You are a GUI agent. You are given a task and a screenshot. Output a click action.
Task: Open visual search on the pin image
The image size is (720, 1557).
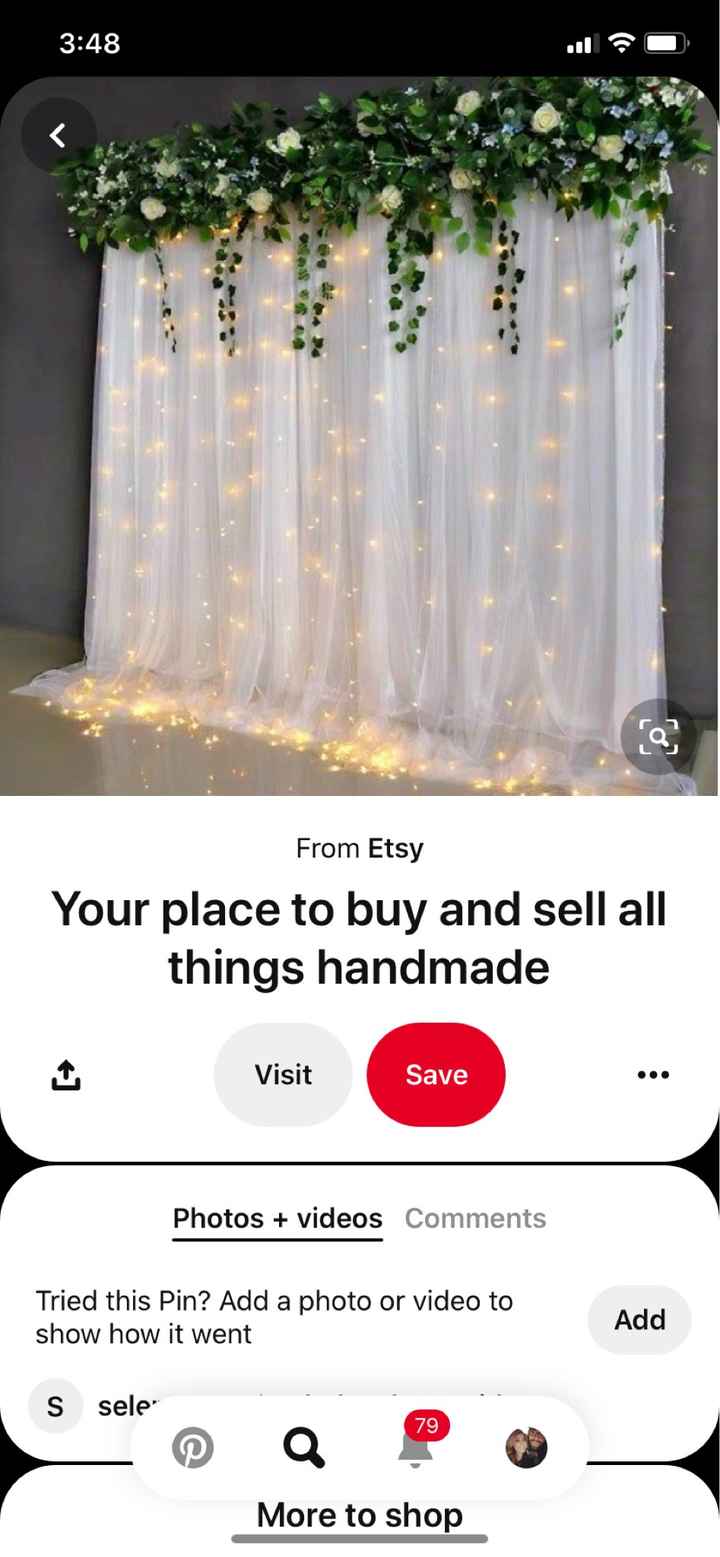pyautogui.click(x=657, y=737)
